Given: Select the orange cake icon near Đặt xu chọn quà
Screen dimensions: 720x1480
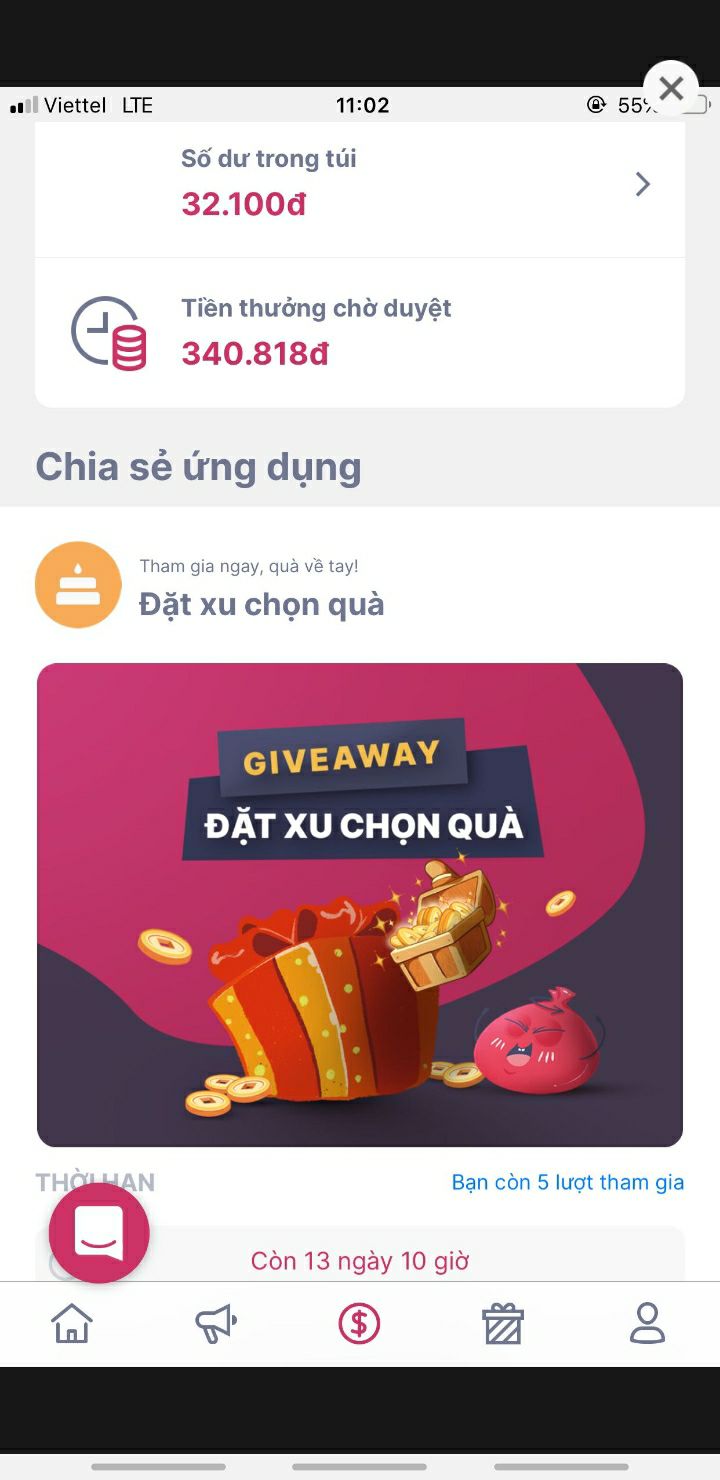Looking at the screenshot, I should (x=78, y=584).
